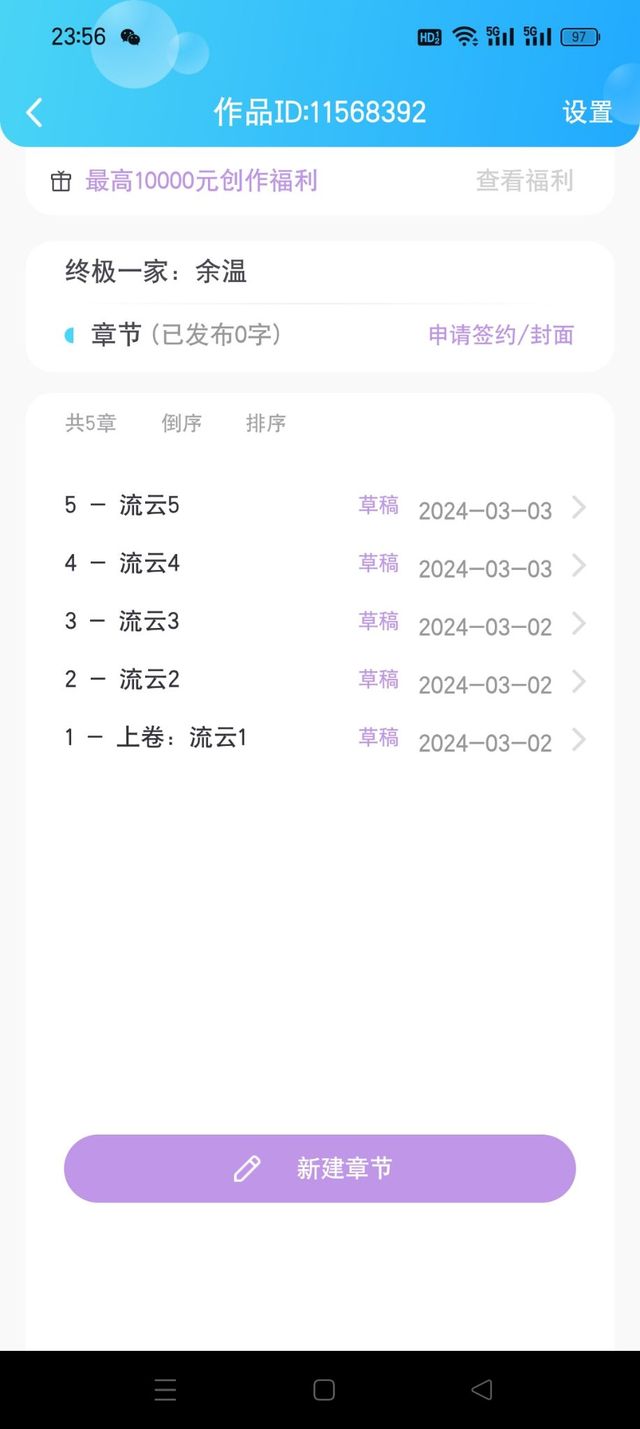Open recent apps from navigation bar
The image size is (640, 1429).
[166, 1389]
